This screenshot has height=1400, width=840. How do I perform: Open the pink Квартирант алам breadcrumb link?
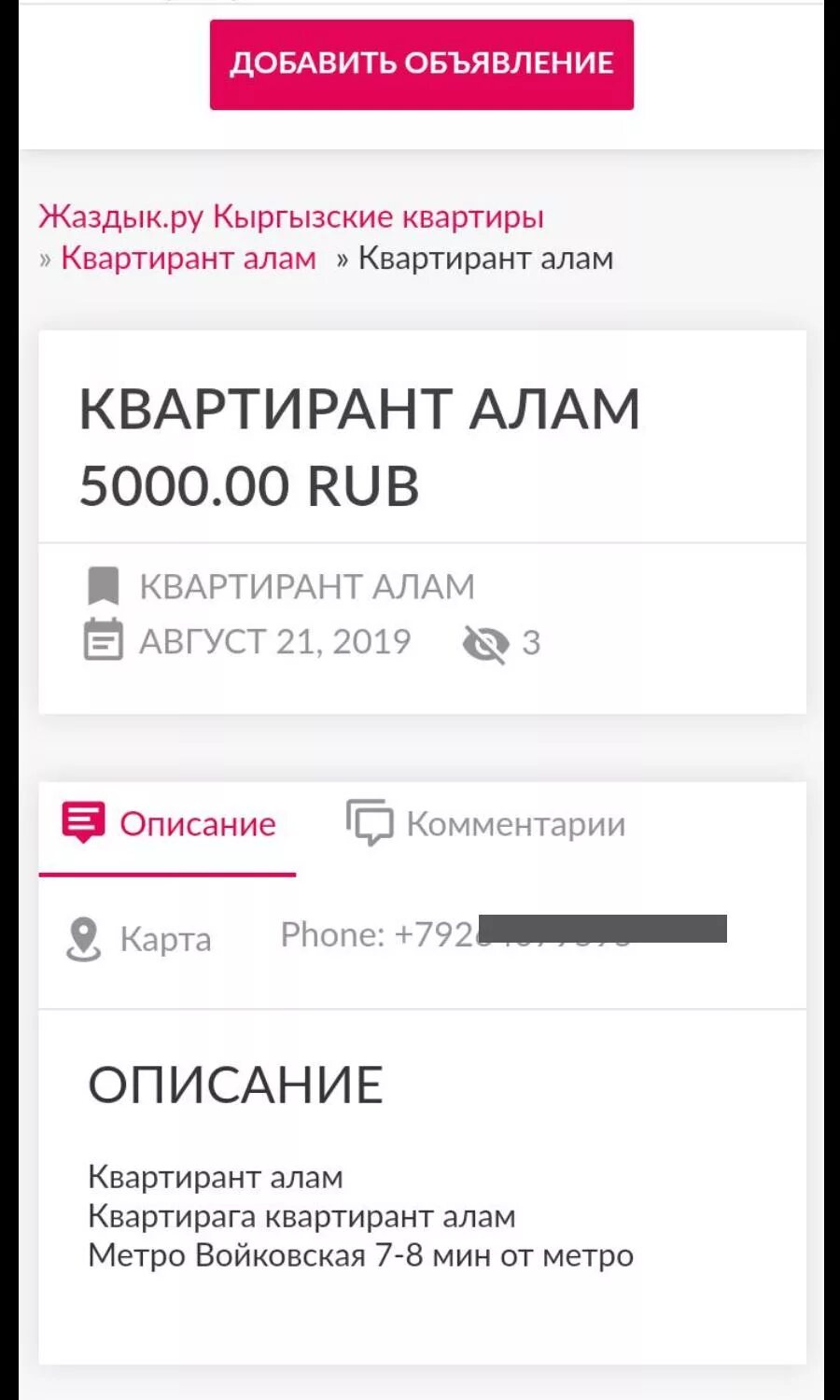tap(189, 258)
